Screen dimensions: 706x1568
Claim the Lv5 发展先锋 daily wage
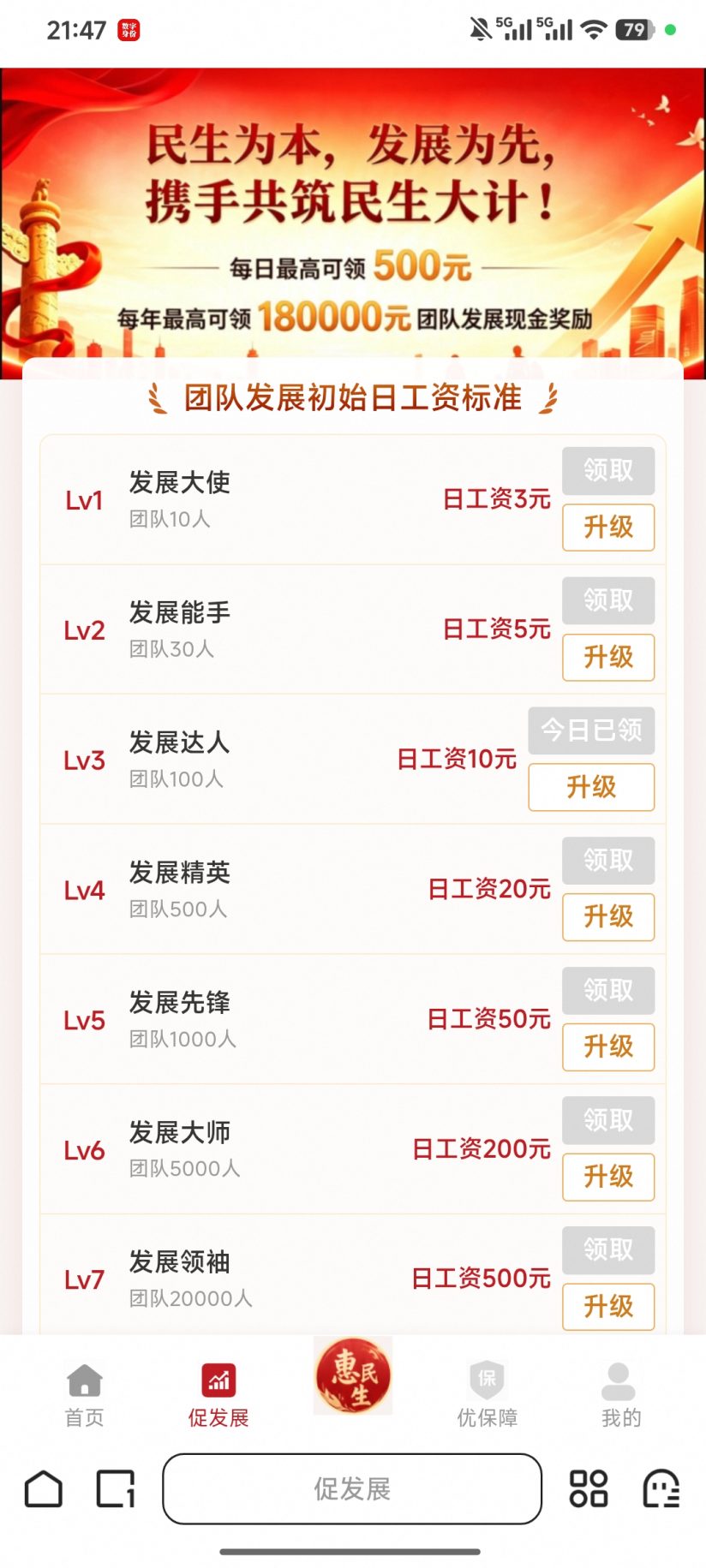[608, 991]
